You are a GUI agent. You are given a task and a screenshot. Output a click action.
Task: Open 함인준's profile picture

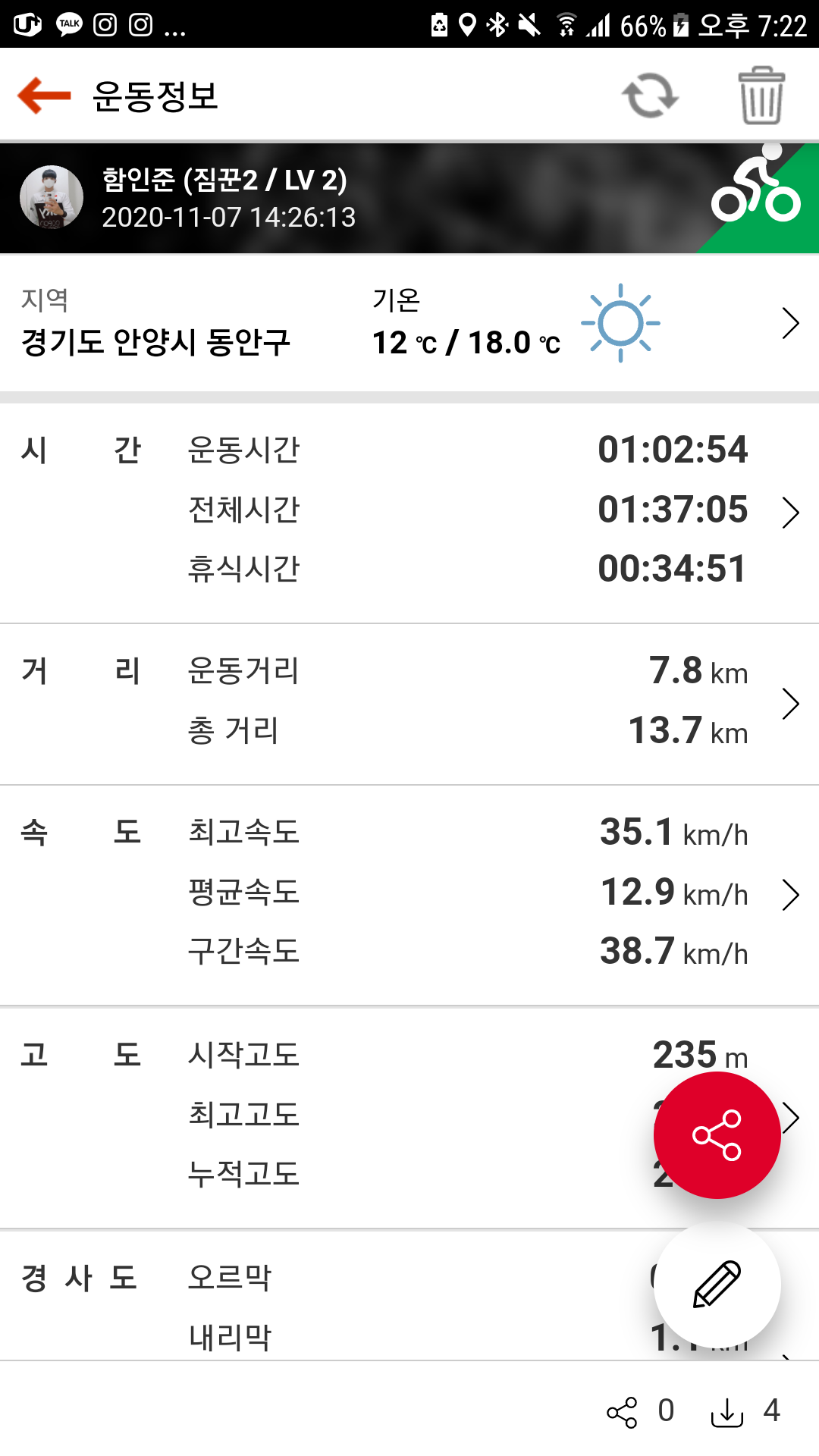pos(52,197)
